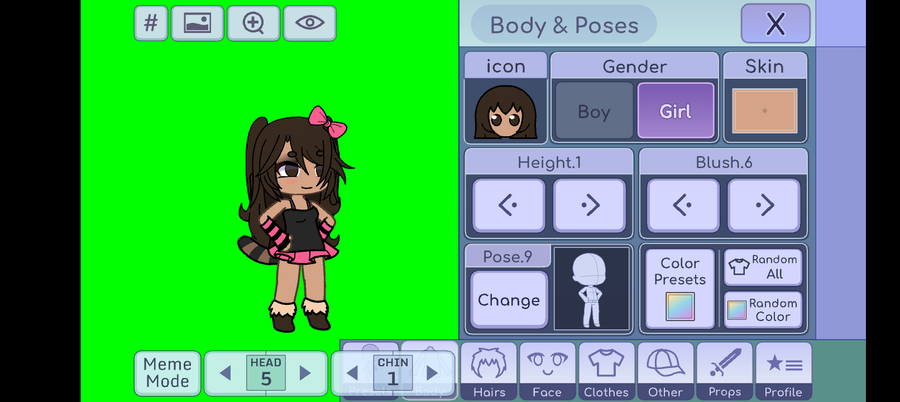
Task: Open Color Presets
Action: click(680, 289)
